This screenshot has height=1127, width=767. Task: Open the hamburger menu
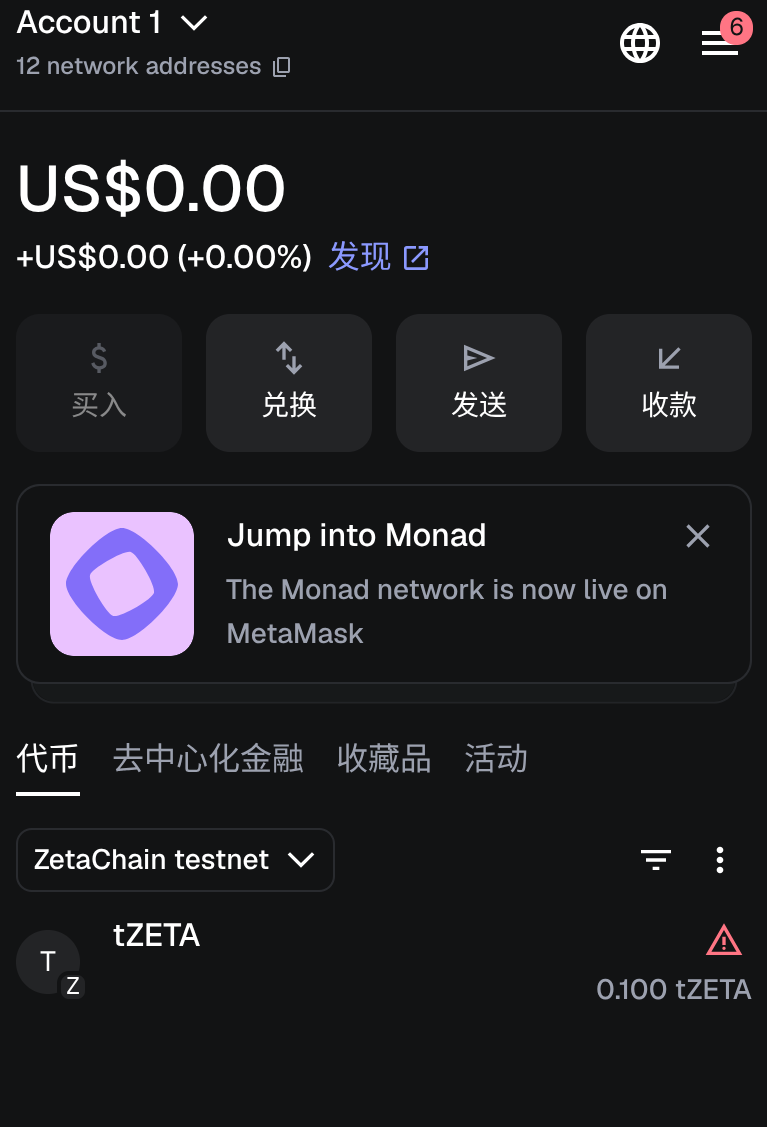pyautogui.click(x=719, y=43)
